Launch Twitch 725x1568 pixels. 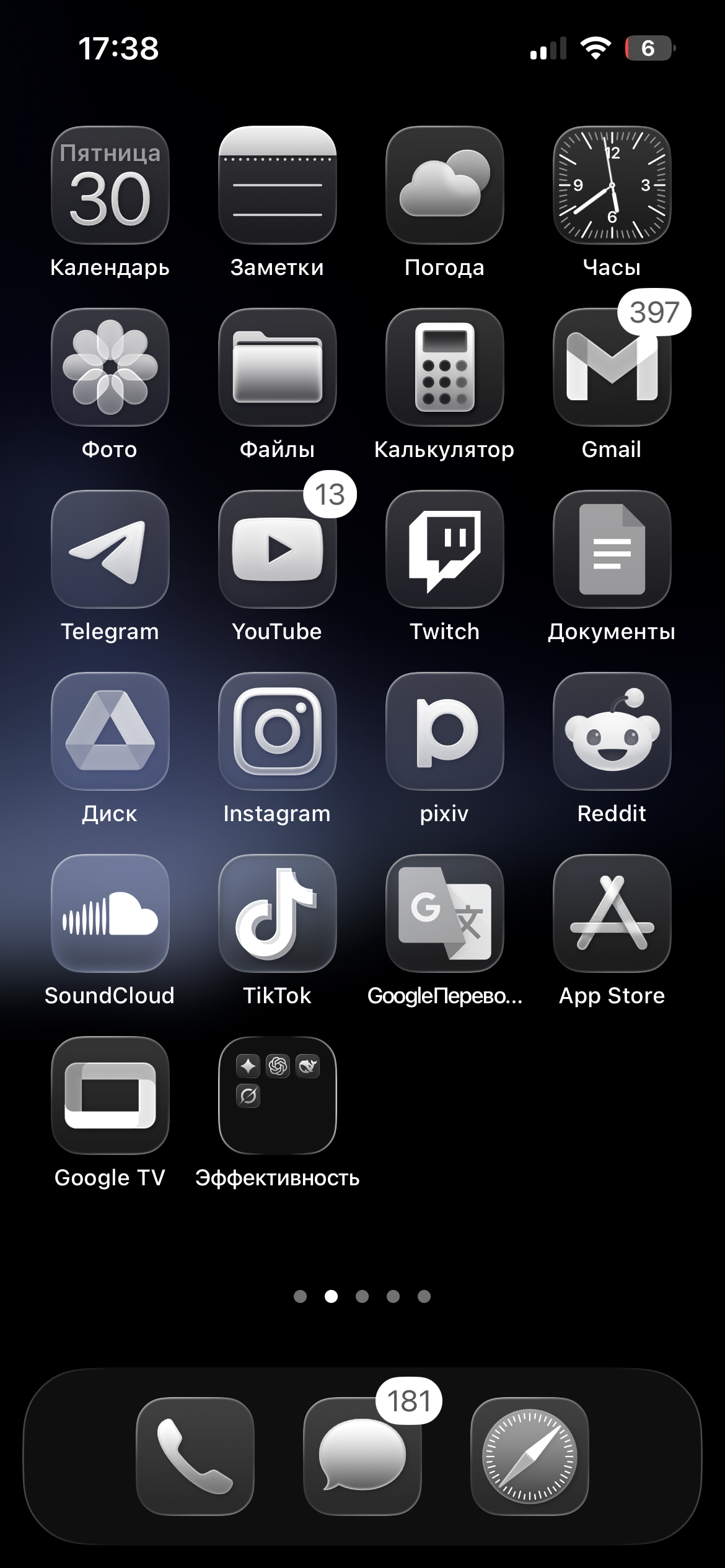point(444,549)
